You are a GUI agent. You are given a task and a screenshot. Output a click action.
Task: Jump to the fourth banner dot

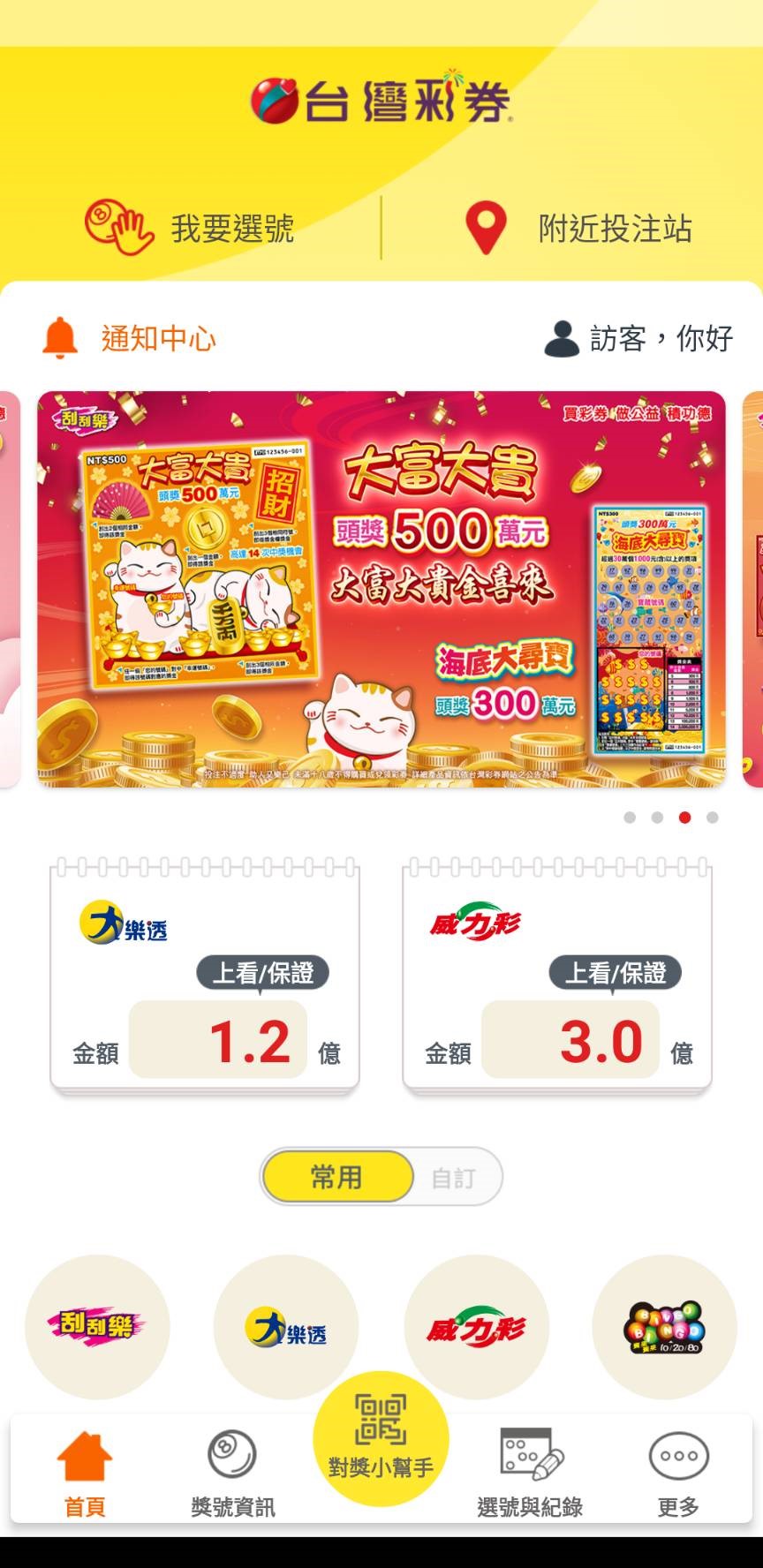click(x=712, y=818)
